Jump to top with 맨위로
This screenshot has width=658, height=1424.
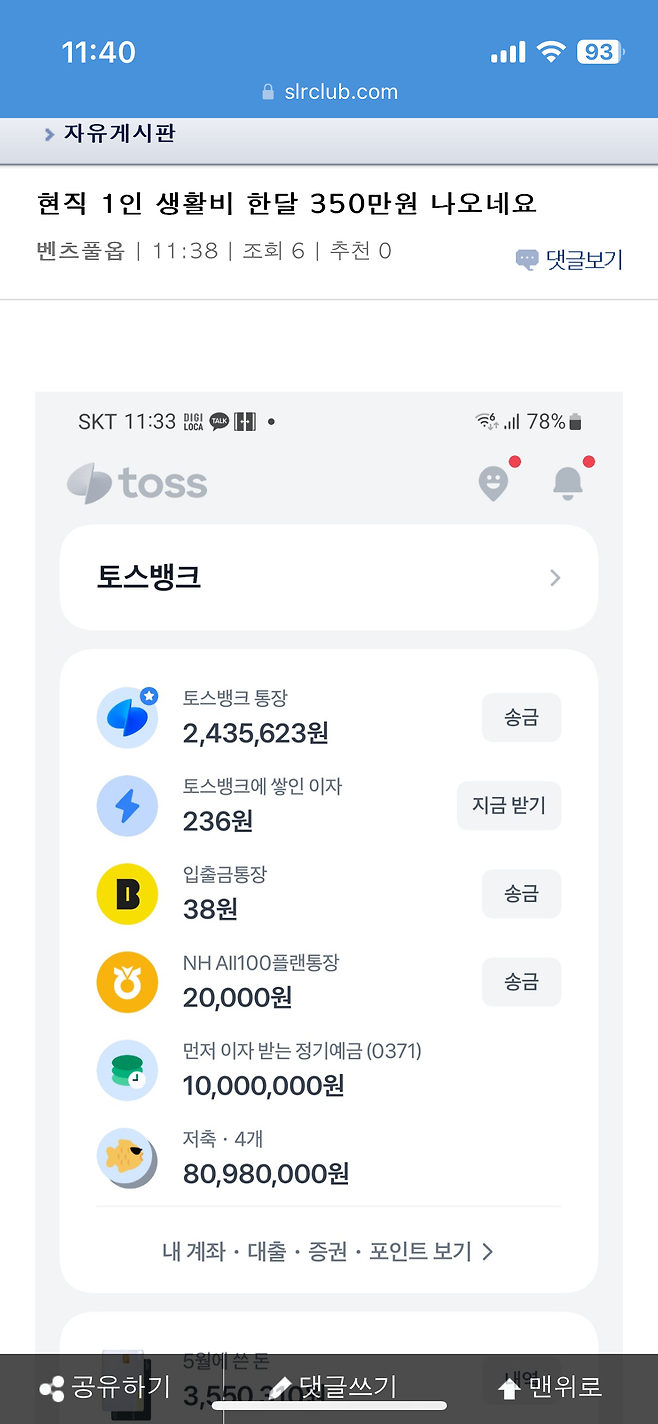coord(550,1387)
